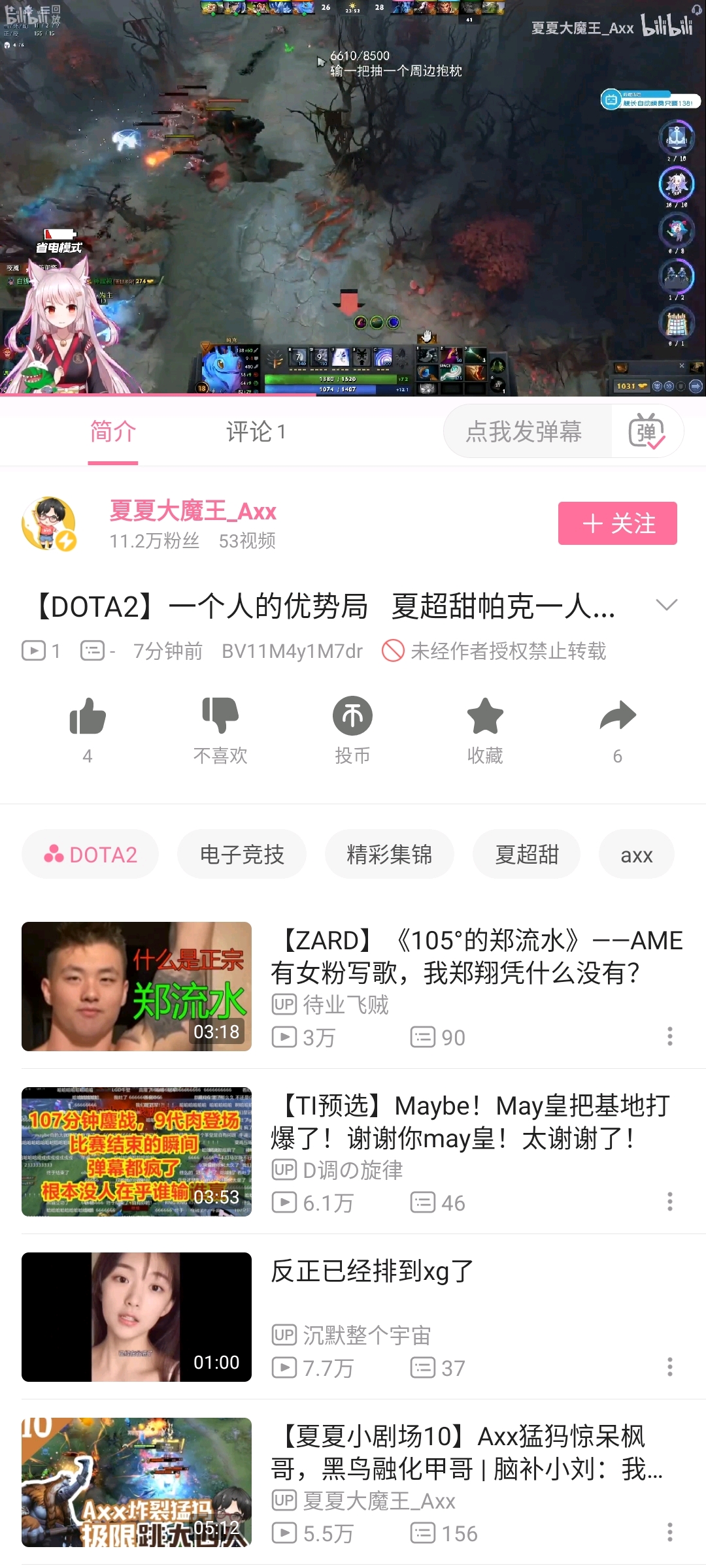Open the overflow menu for 反正已经排到xg了
The width and height of the screenshot is (706, 1568).
(x=669, y=1367)
